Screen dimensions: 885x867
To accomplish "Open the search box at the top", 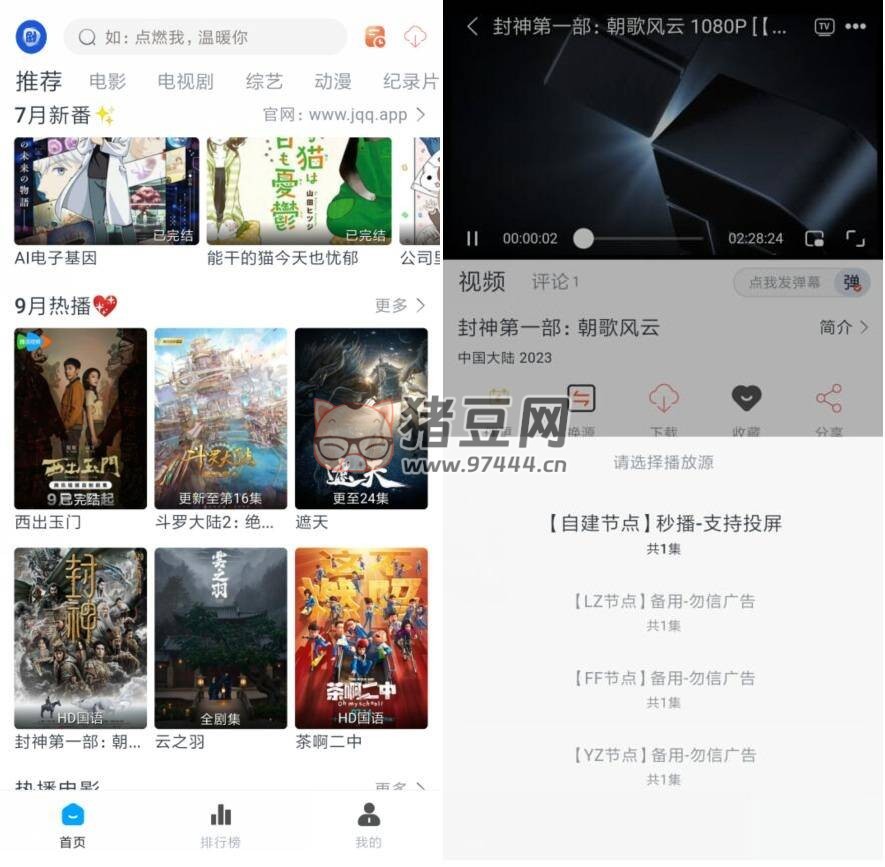I will [205, 37].
